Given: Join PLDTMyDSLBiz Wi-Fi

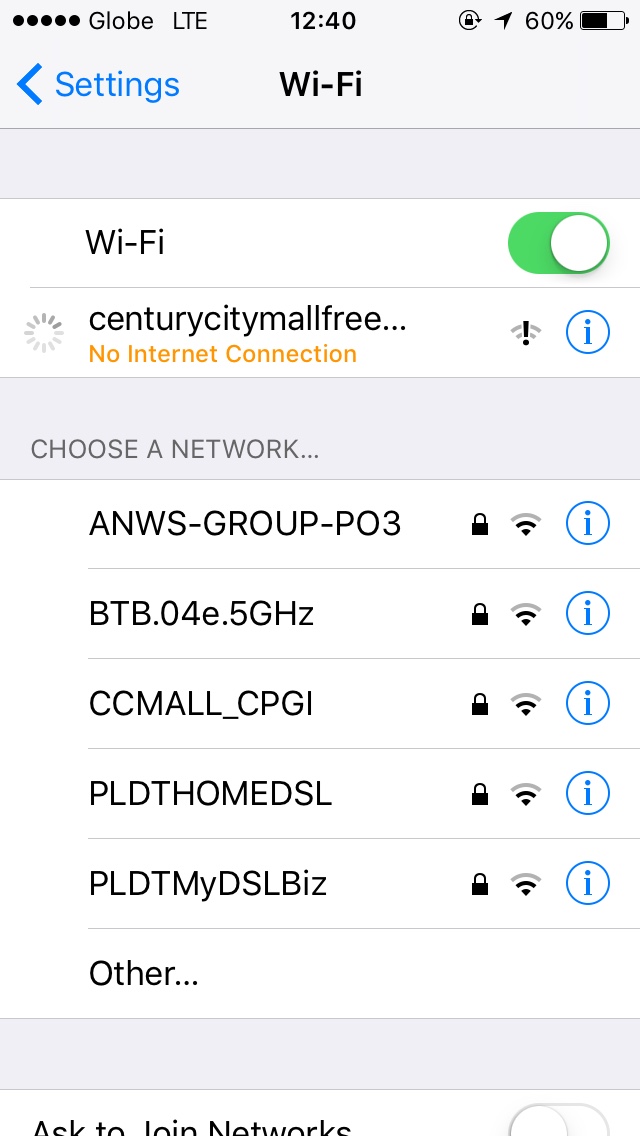Looking at the screenshot, I should pos(208,883).
